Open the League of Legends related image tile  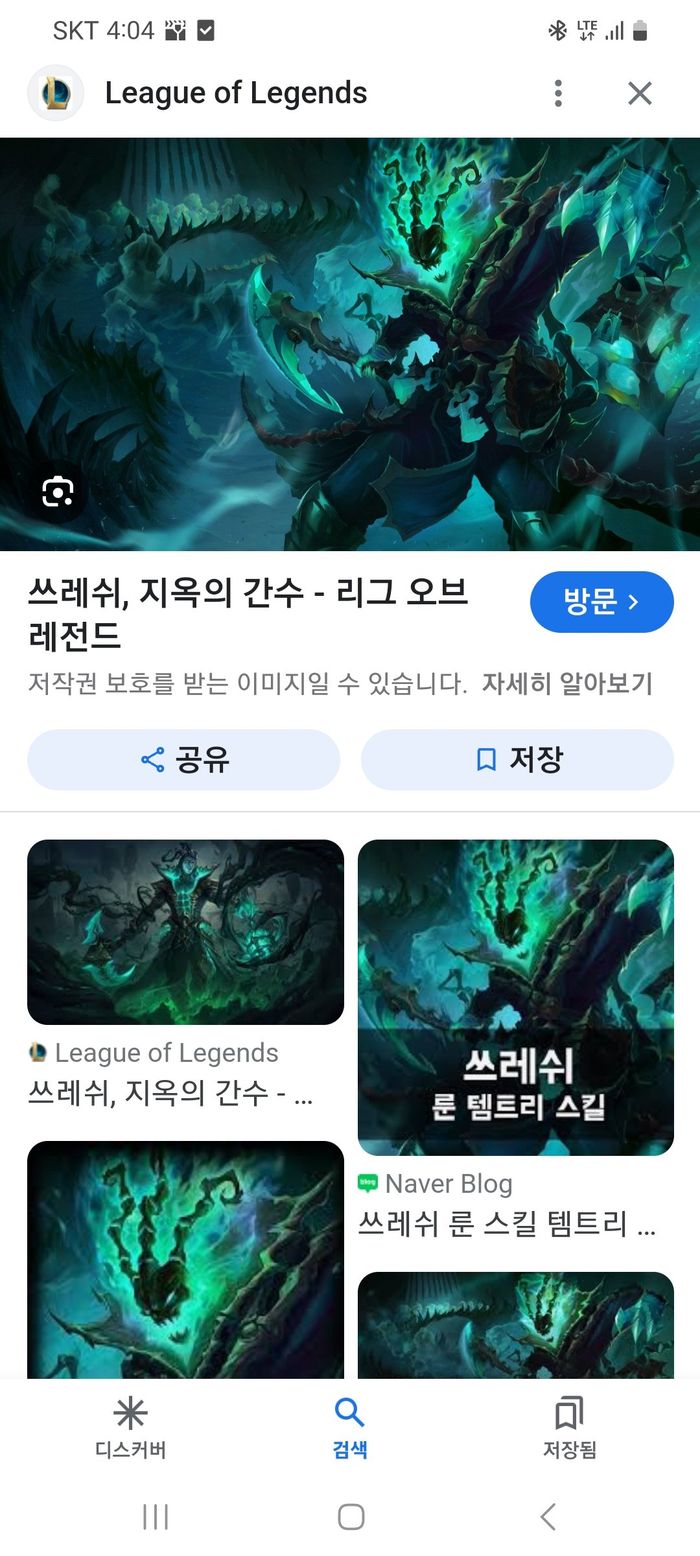tap(185, 932)
